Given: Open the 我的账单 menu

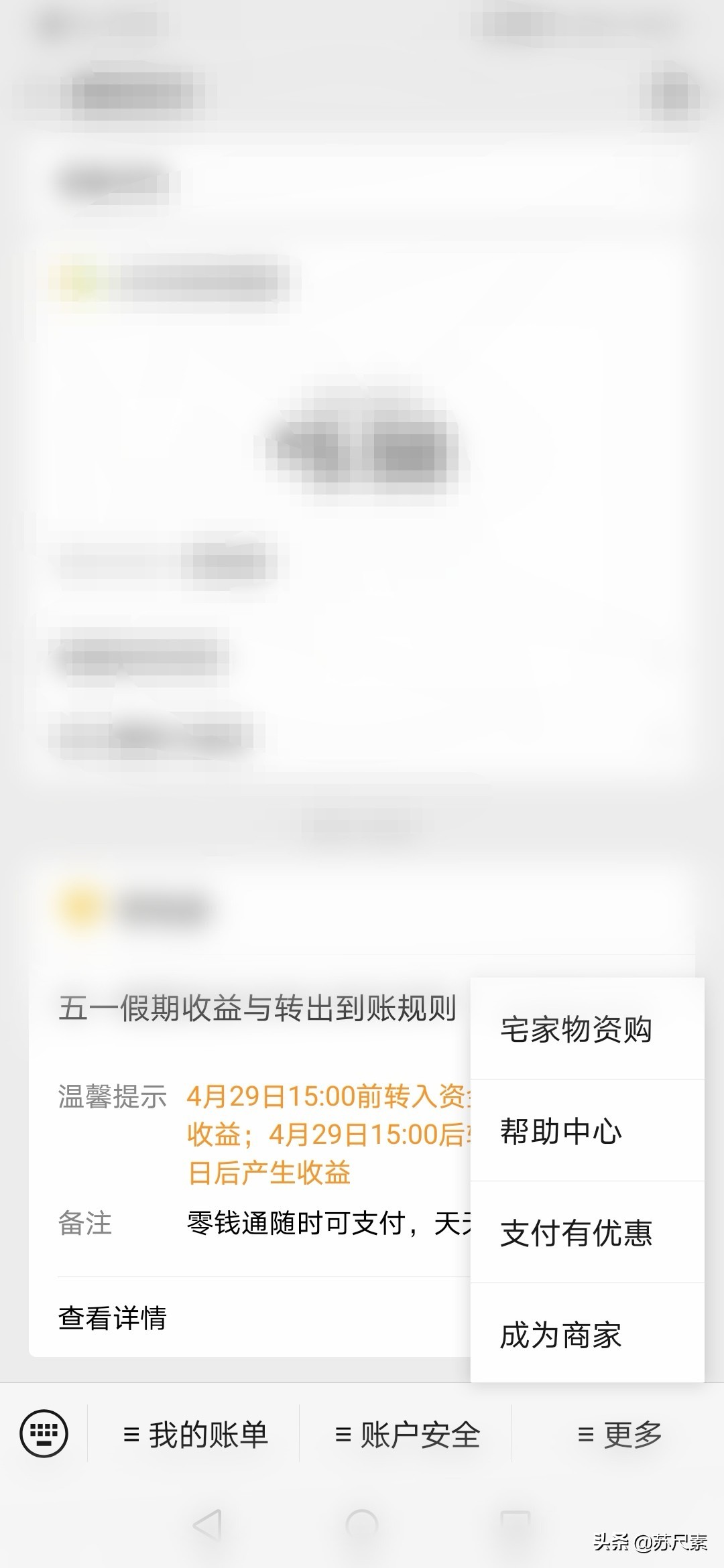Looking at the screenshot, I should [x=195, y=1435].
